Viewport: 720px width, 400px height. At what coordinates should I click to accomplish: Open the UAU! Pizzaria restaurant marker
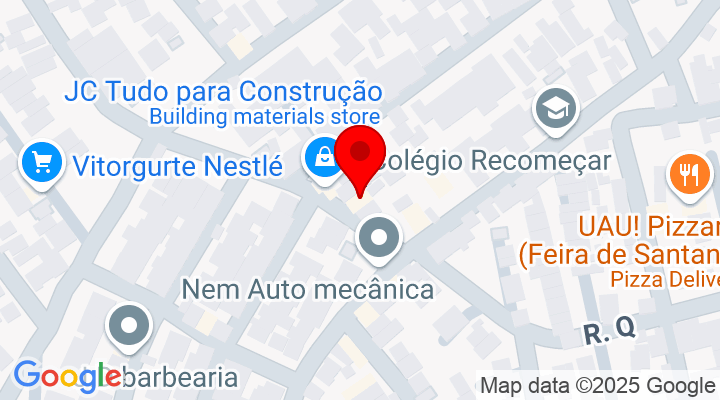(686, 176)
